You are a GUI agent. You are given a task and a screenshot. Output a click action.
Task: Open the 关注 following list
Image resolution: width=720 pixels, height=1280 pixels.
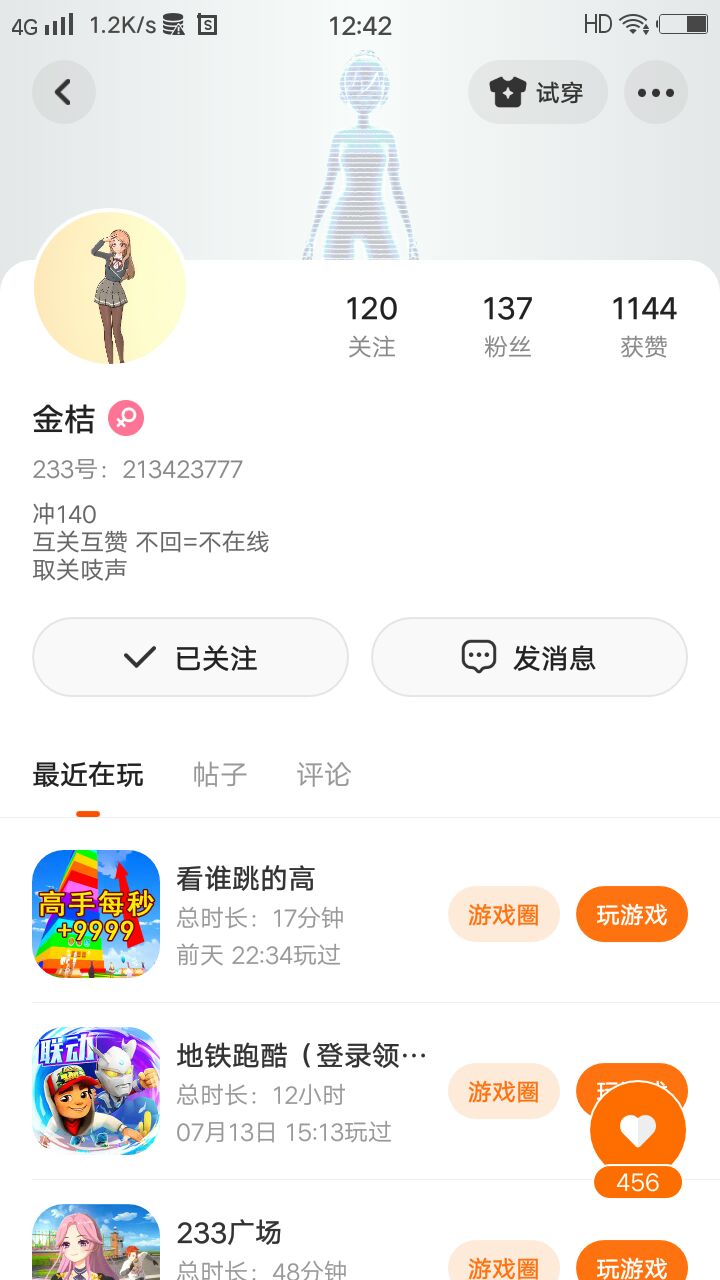(371, 325)
